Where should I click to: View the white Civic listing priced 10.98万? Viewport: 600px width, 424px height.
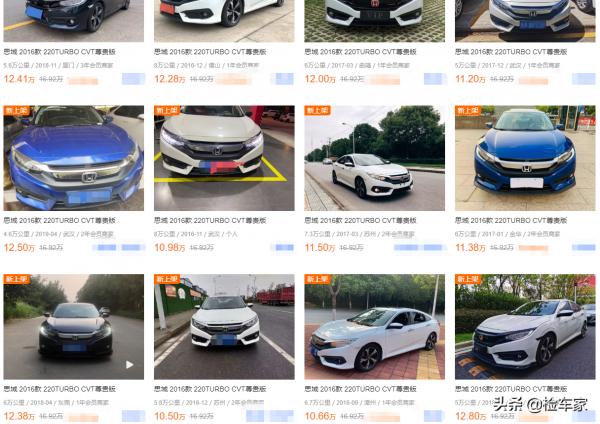[x=224, y=157]
